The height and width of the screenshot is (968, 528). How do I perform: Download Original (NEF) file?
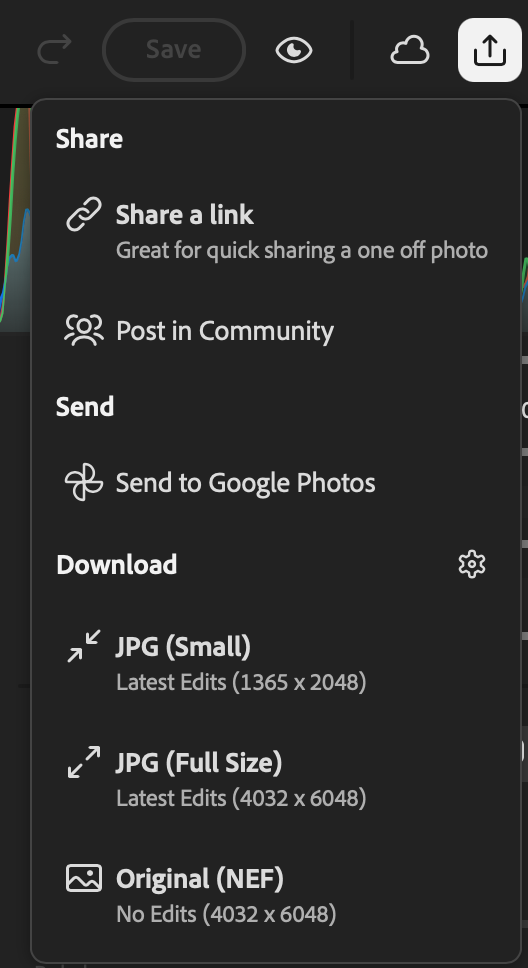(x=277, y=895)
